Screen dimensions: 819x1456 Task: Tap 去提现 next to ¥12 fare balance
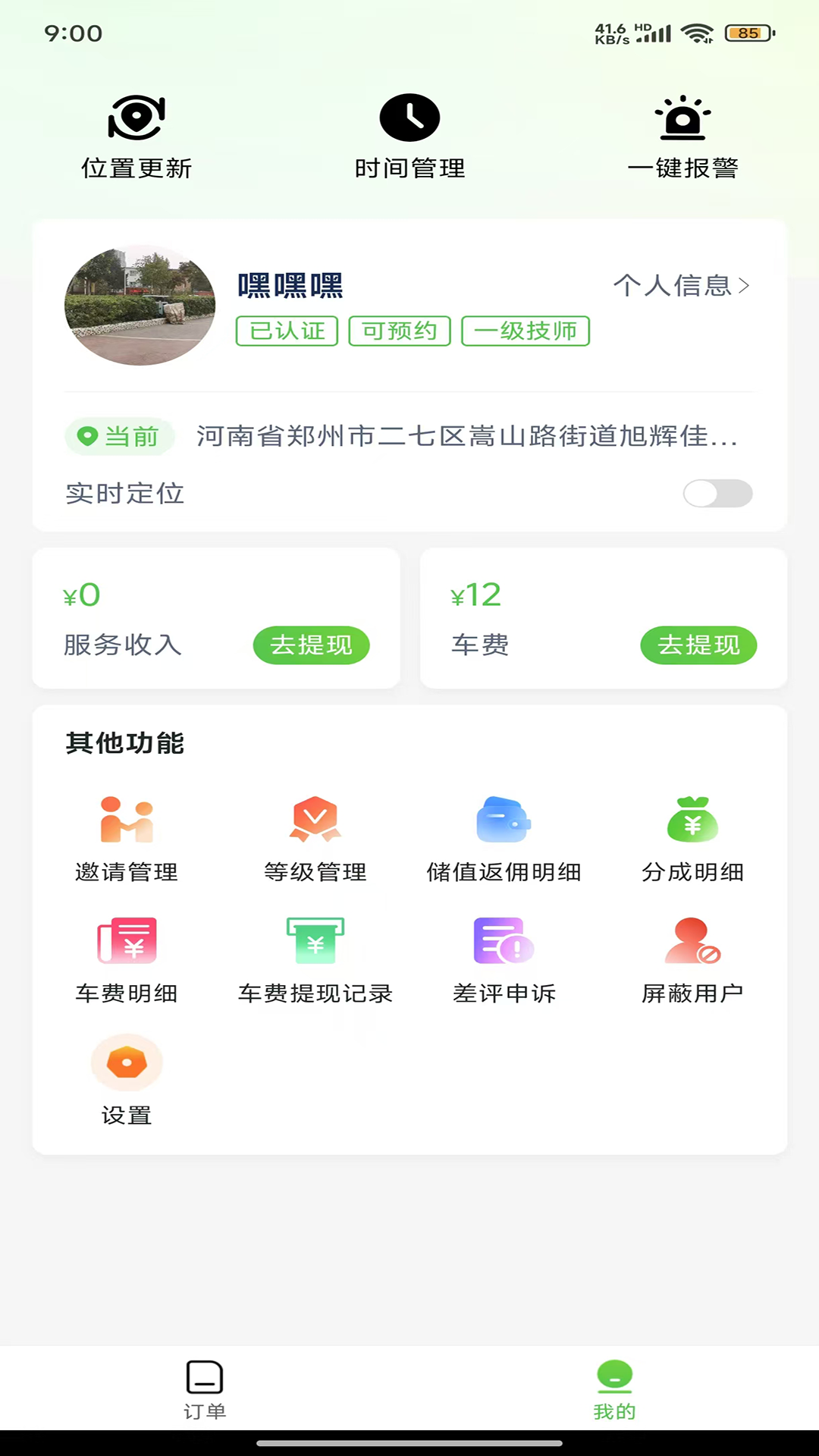[698, 645]
